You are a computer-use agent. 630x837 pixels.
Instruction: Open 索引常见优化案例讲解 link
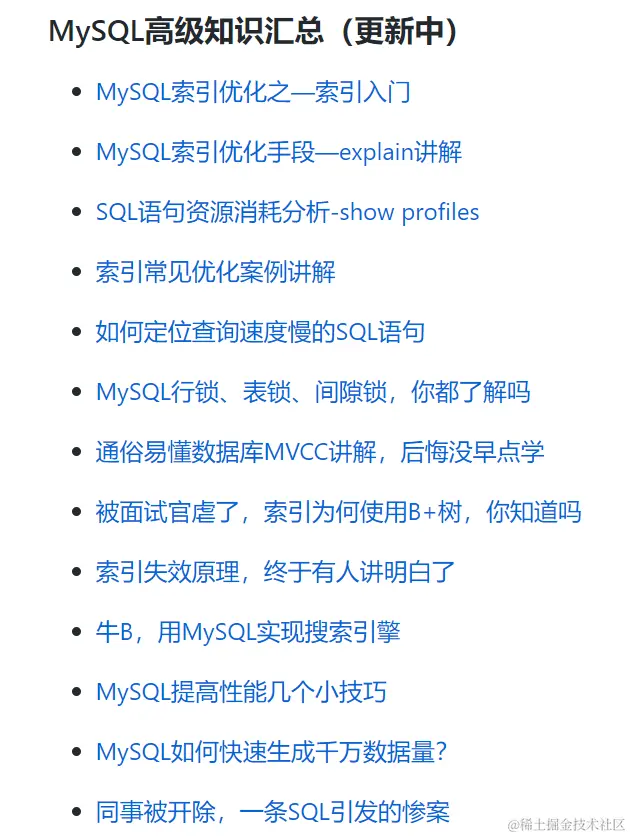pos(215,272)
